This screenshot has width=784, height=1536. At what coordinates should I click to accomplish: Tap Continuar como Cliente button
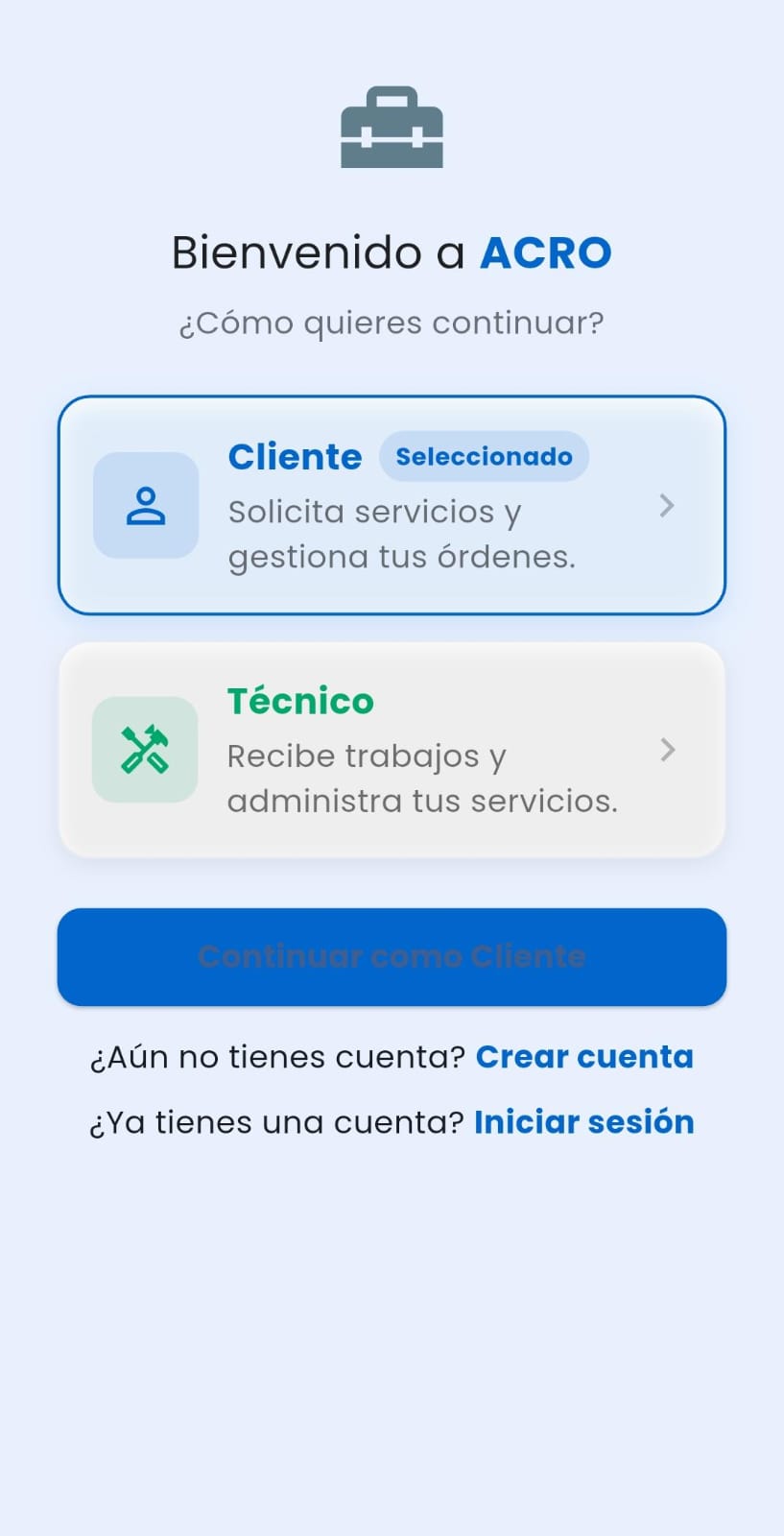392,957
